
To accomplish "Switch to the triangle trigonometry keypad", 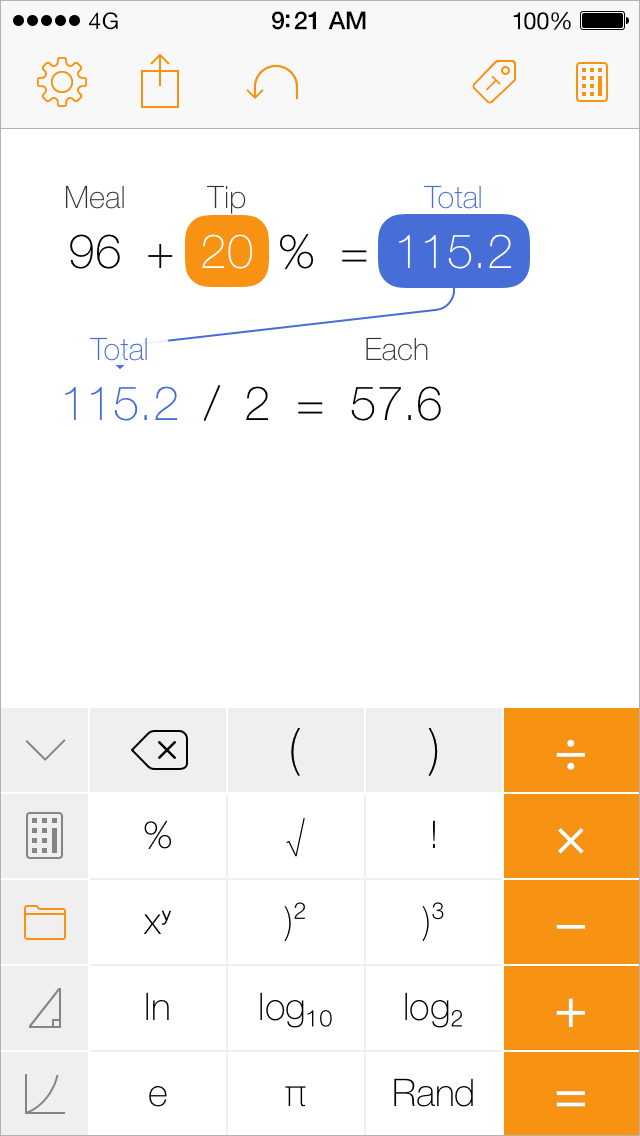I will (45, 1008).
